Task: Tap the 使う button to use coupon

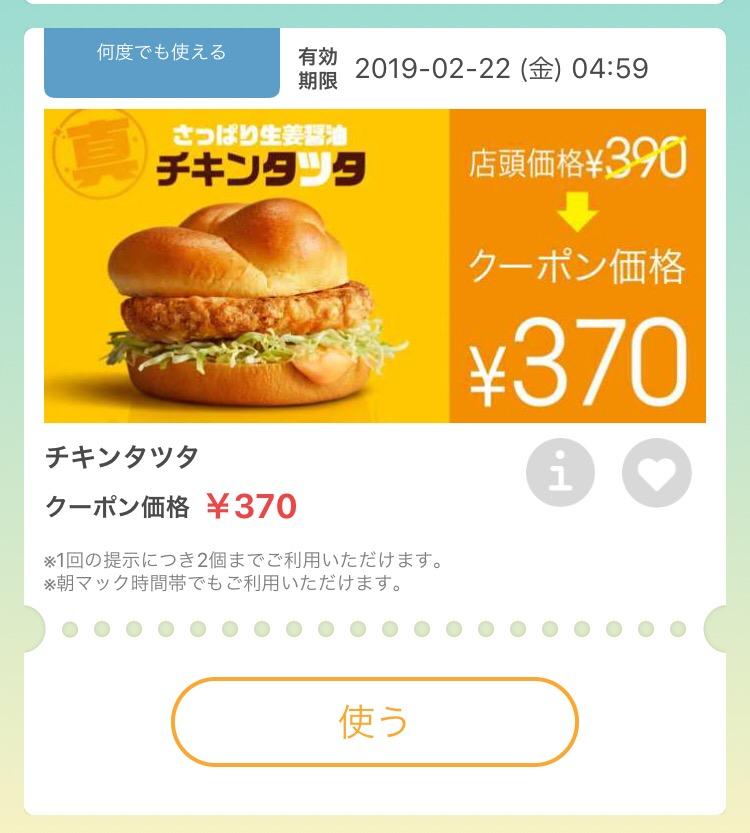Action: [x=375, y=722]
